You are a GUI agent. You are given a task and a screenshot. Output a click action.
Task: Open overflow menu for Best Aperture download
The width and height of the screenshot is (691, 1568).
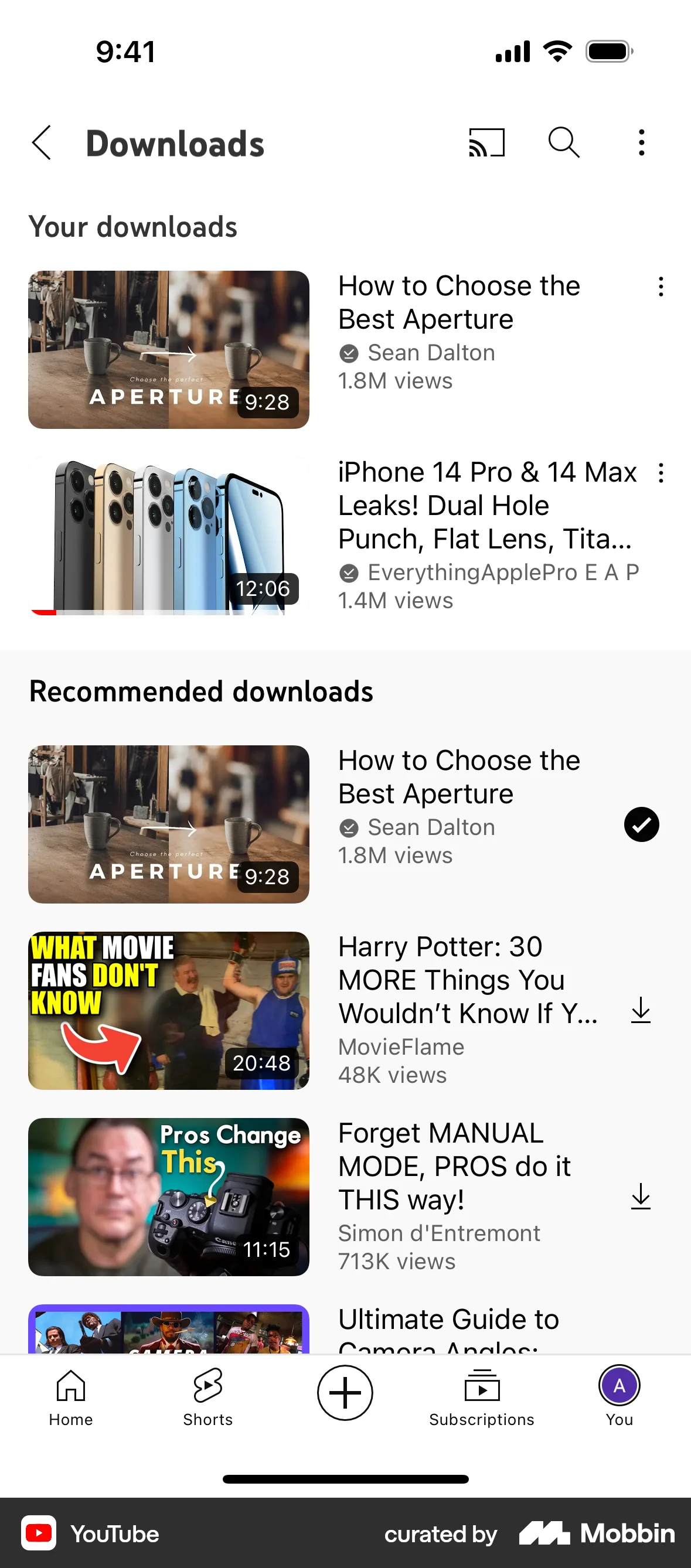(x=661, y=287)
